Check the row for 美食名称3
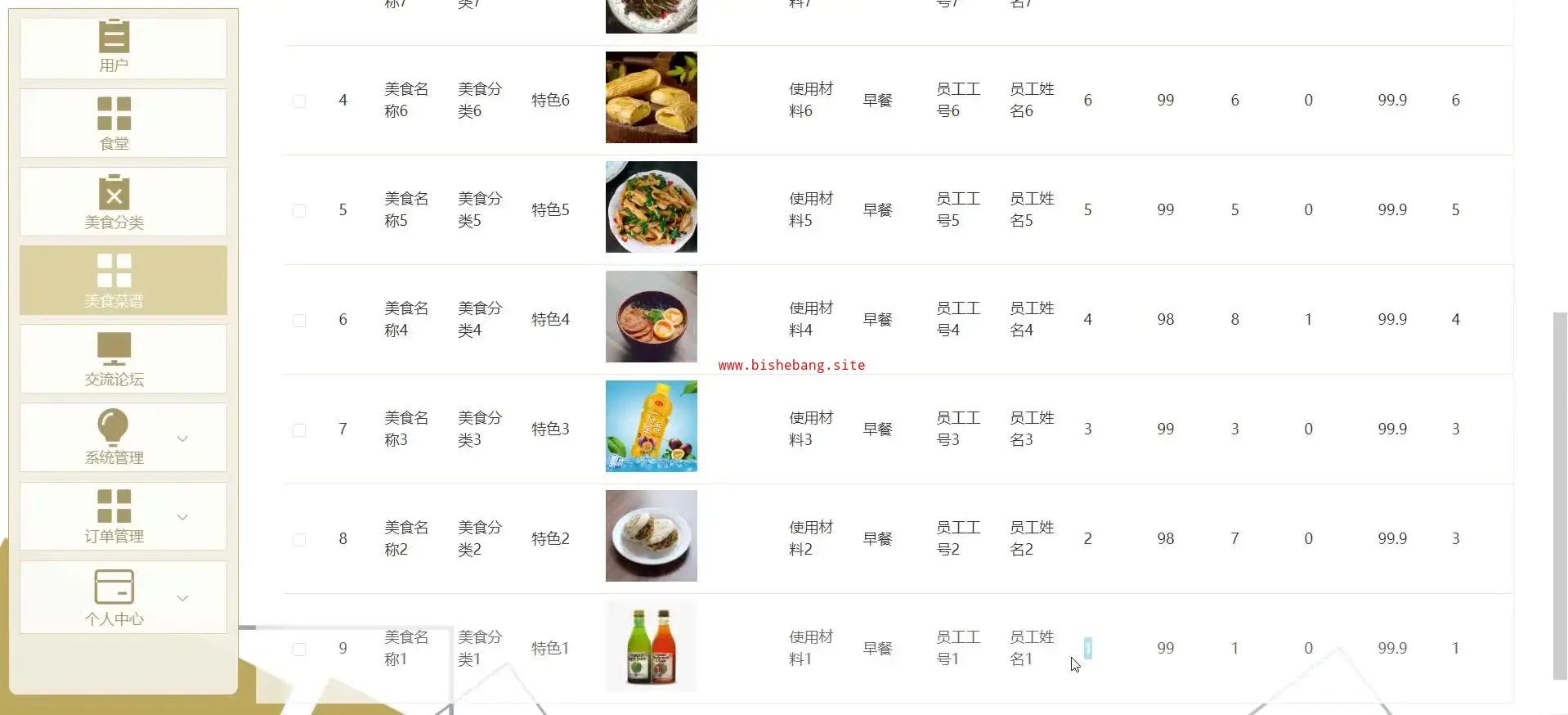This screenshot has height=715, width=1568. pyautogui.click(x=299, y=430)
